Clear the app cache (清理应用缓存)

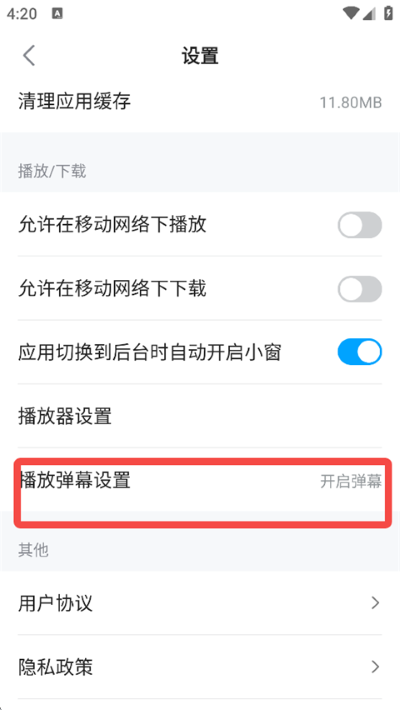coord(200,102)
